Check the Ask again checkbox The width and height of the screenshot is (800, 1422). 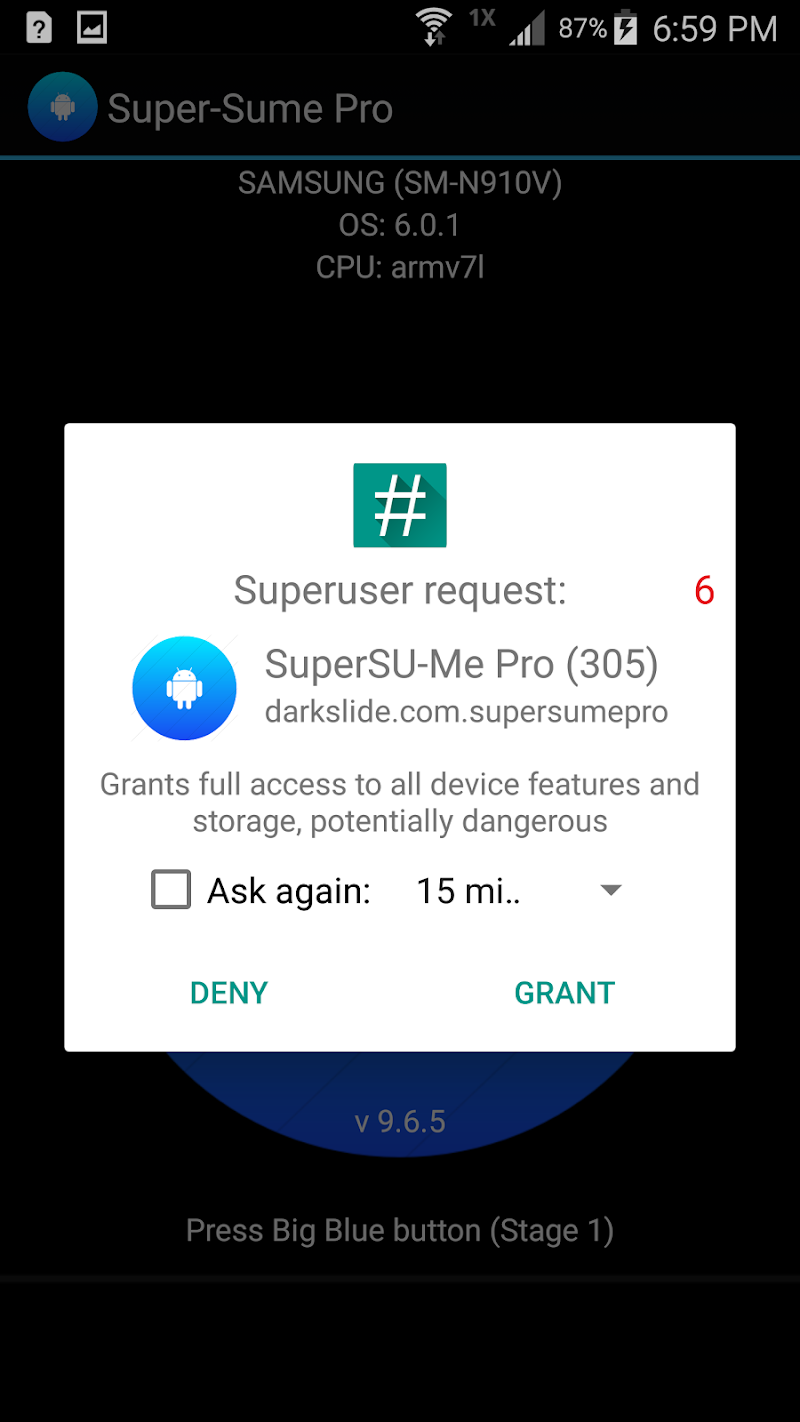(171, 889)
